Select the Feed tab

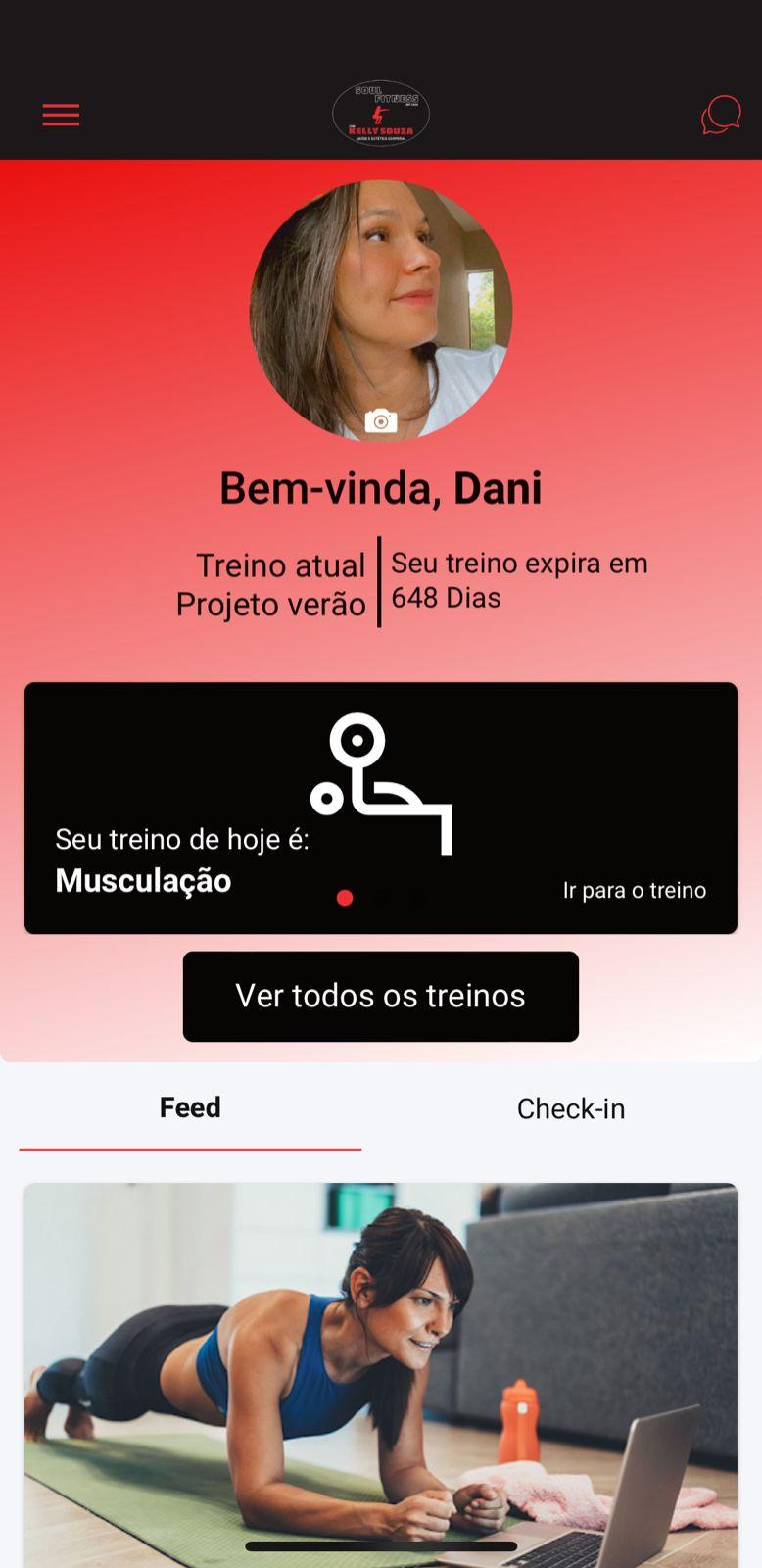[x=190, y=1108]
